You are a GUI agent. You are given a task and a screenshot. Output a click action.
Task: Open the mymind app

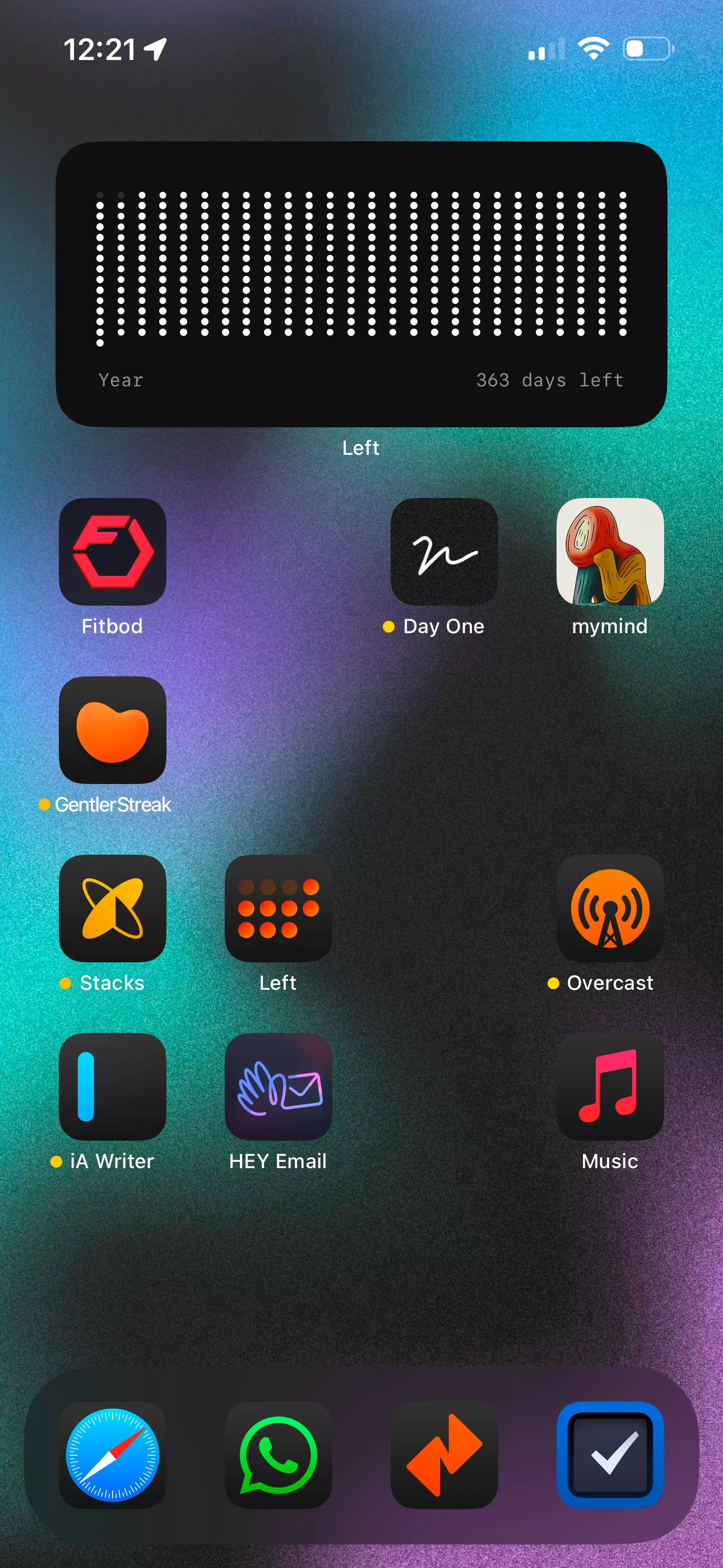610,551
